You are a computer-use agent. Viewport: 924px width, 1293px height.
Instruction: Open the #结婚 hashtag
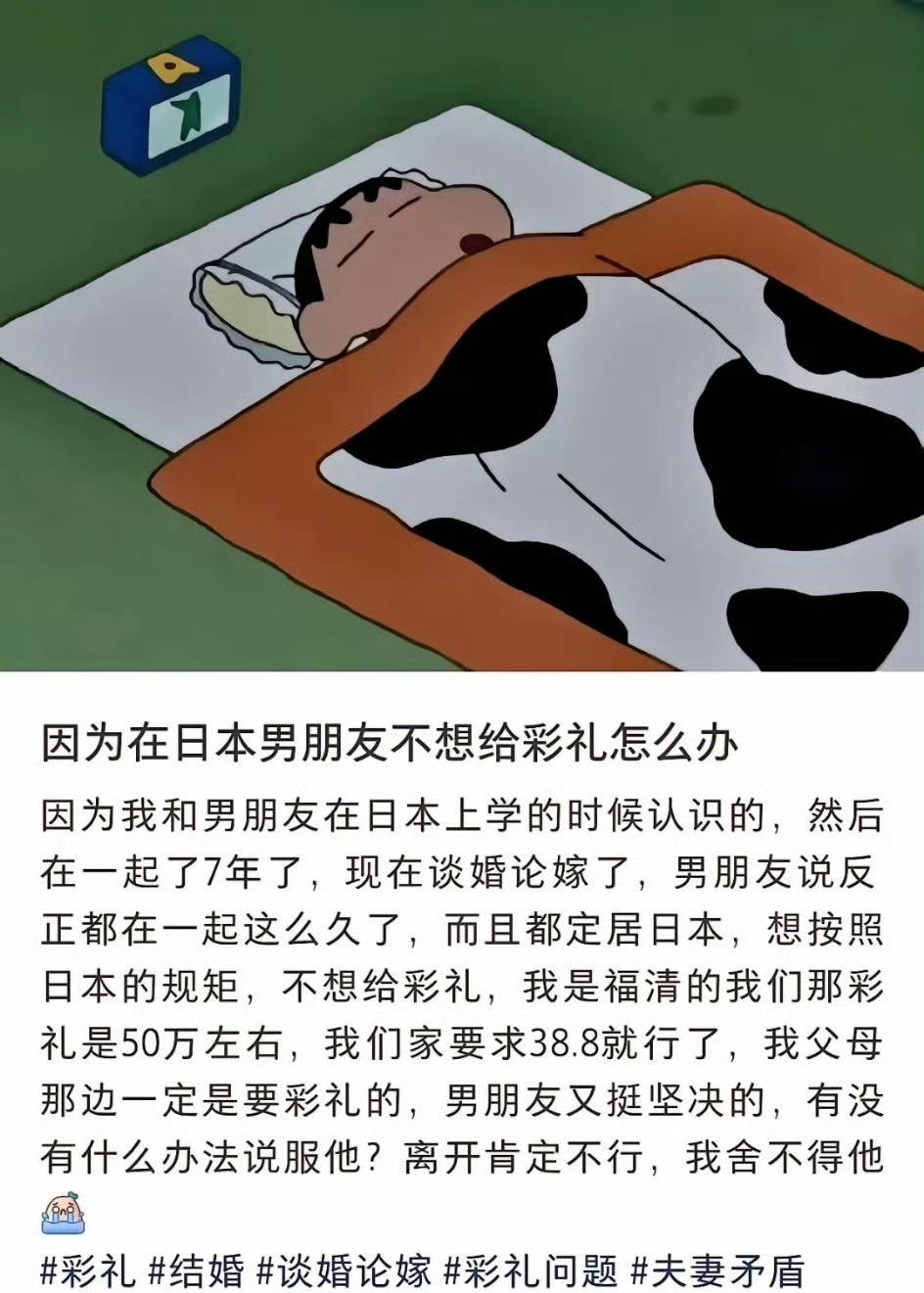[196, 1270]
